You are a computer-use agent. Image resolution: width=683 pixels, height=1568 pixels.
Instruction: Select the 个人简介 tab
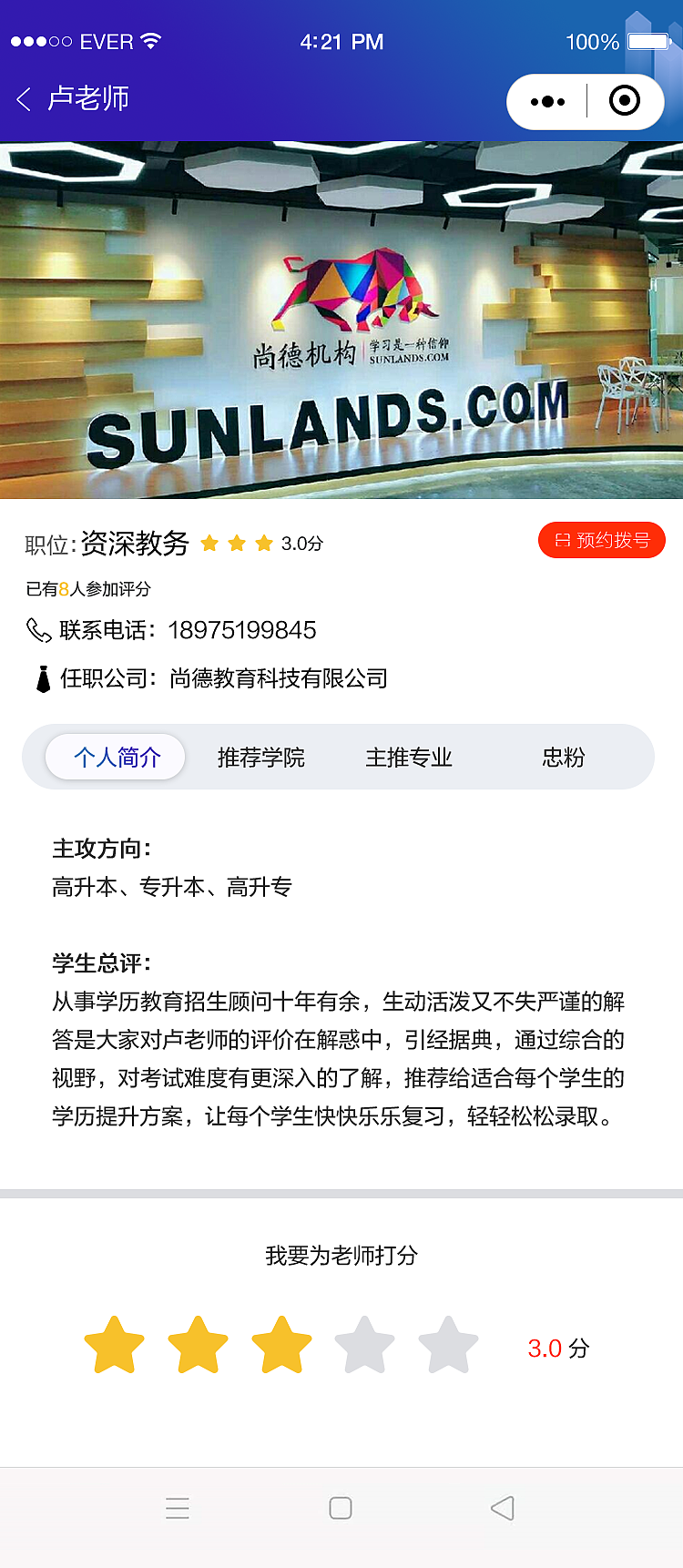[117, 758]
